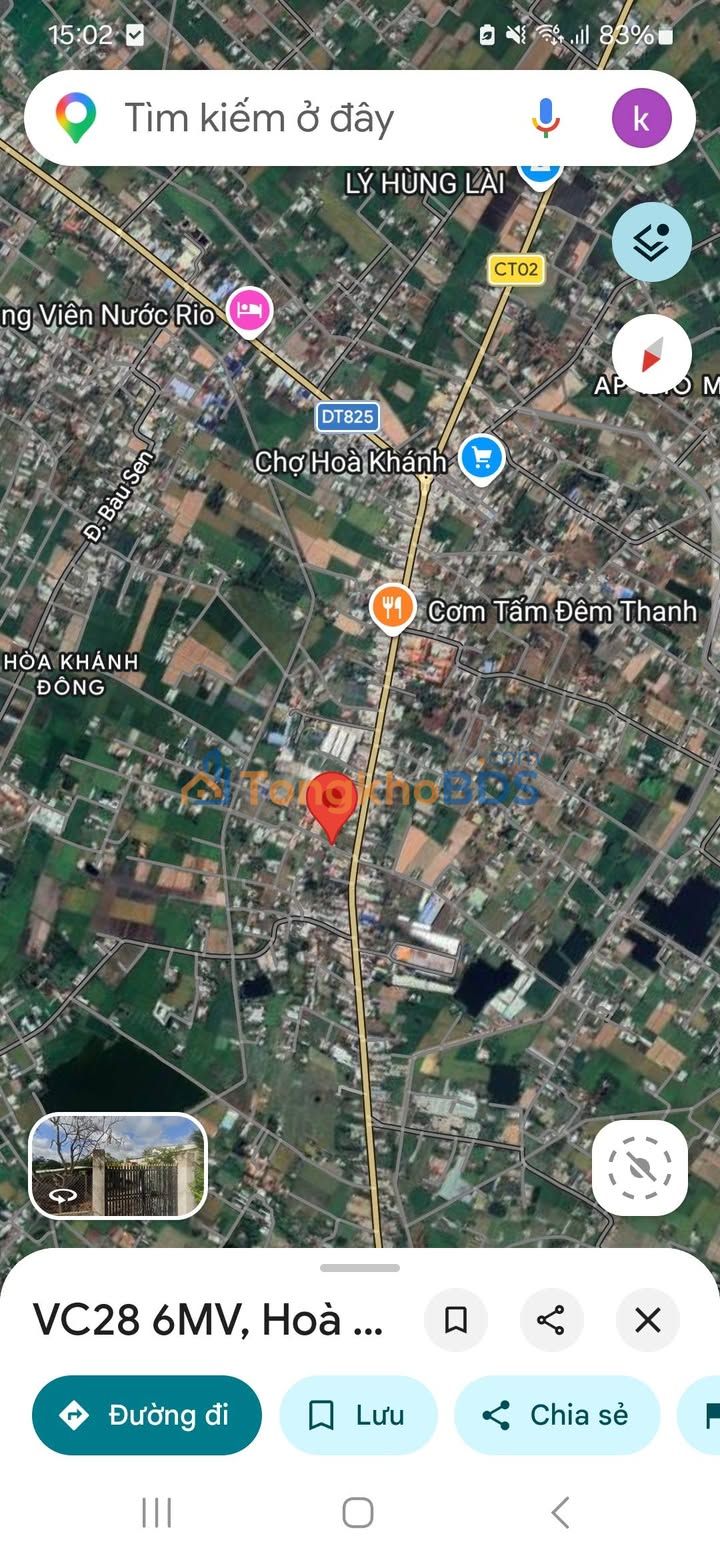Open the Street View photo thumbnail
This screenshot has height=1560, width=720.
[118, 1166]
